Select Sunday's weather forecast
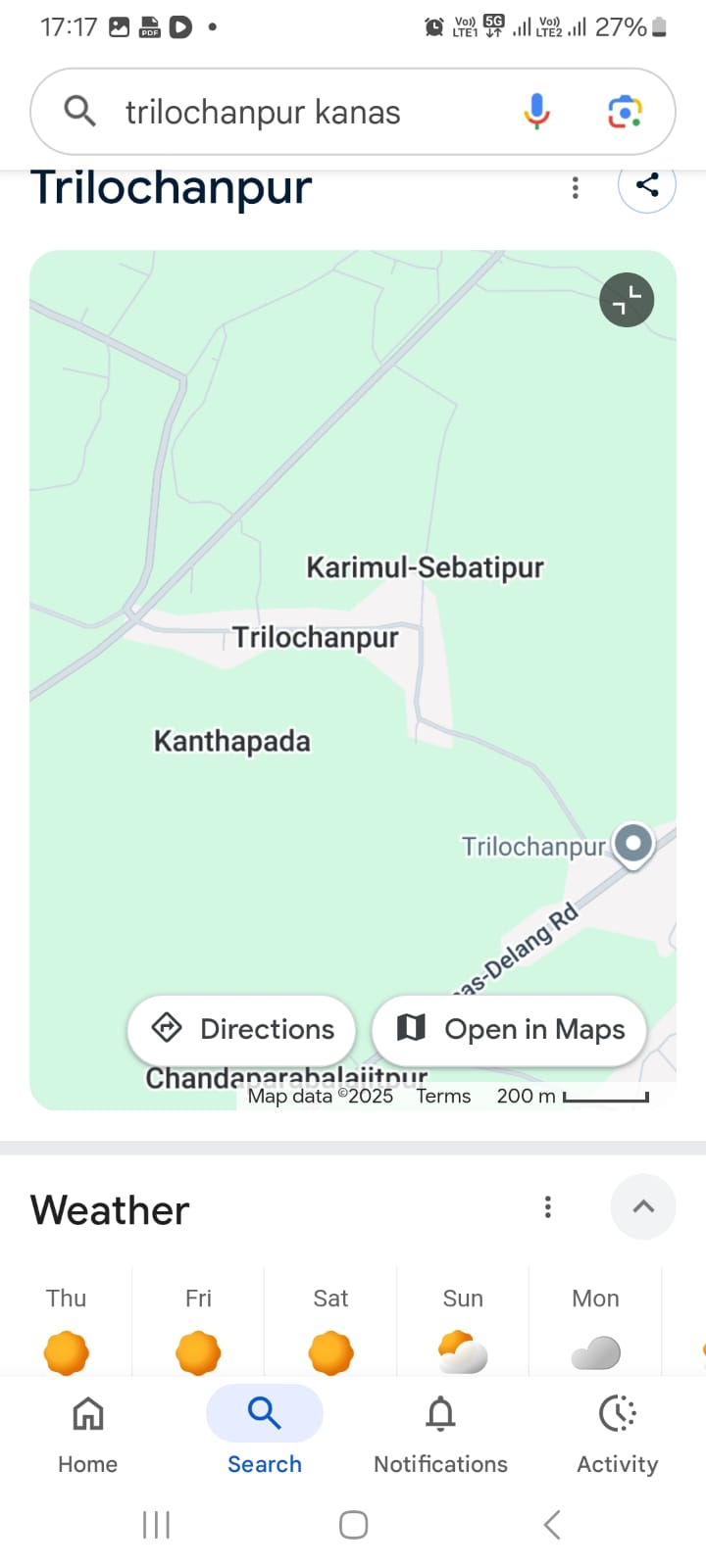This screenshot has width=706, height=1568. pos(463,1328)
